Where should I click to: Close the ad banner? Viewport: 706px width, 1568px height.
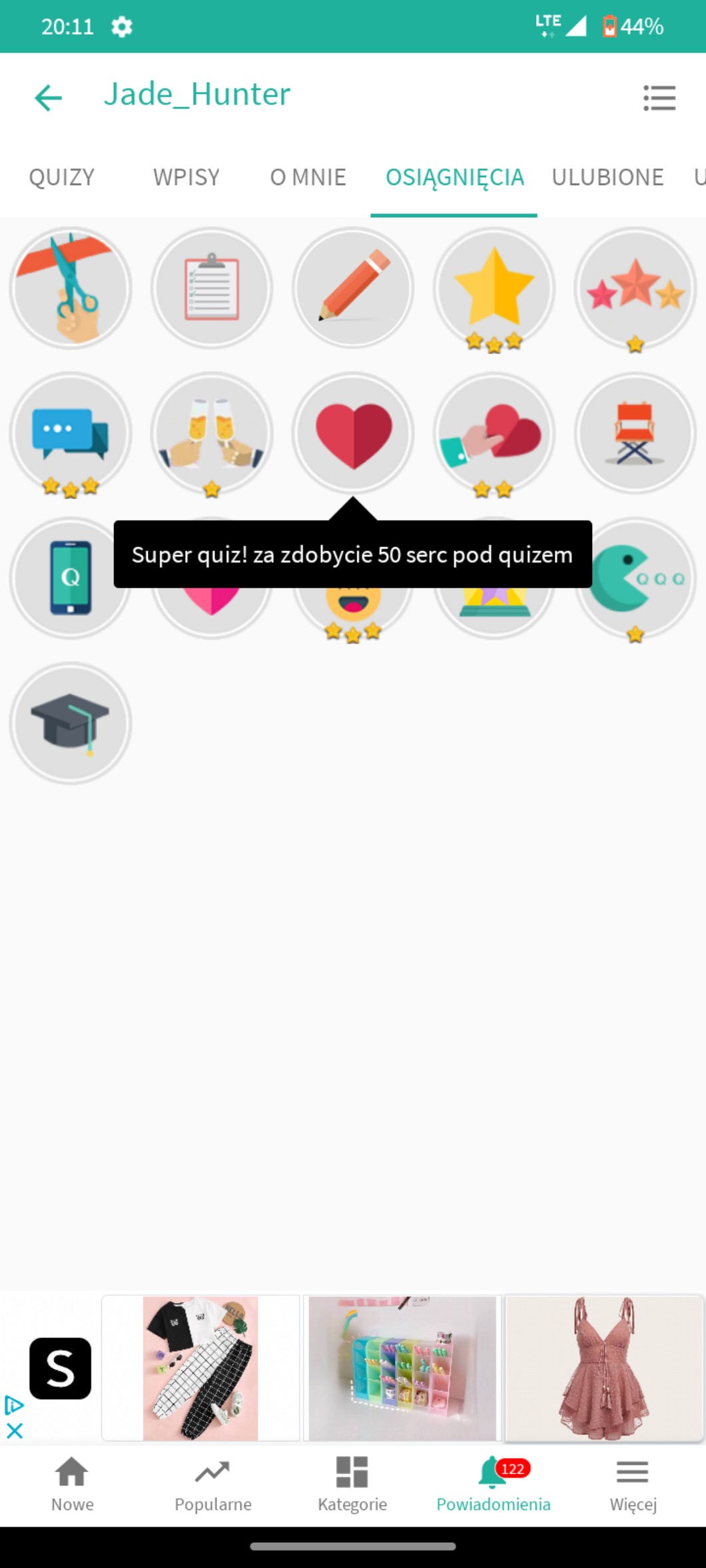coord(15,1430)
